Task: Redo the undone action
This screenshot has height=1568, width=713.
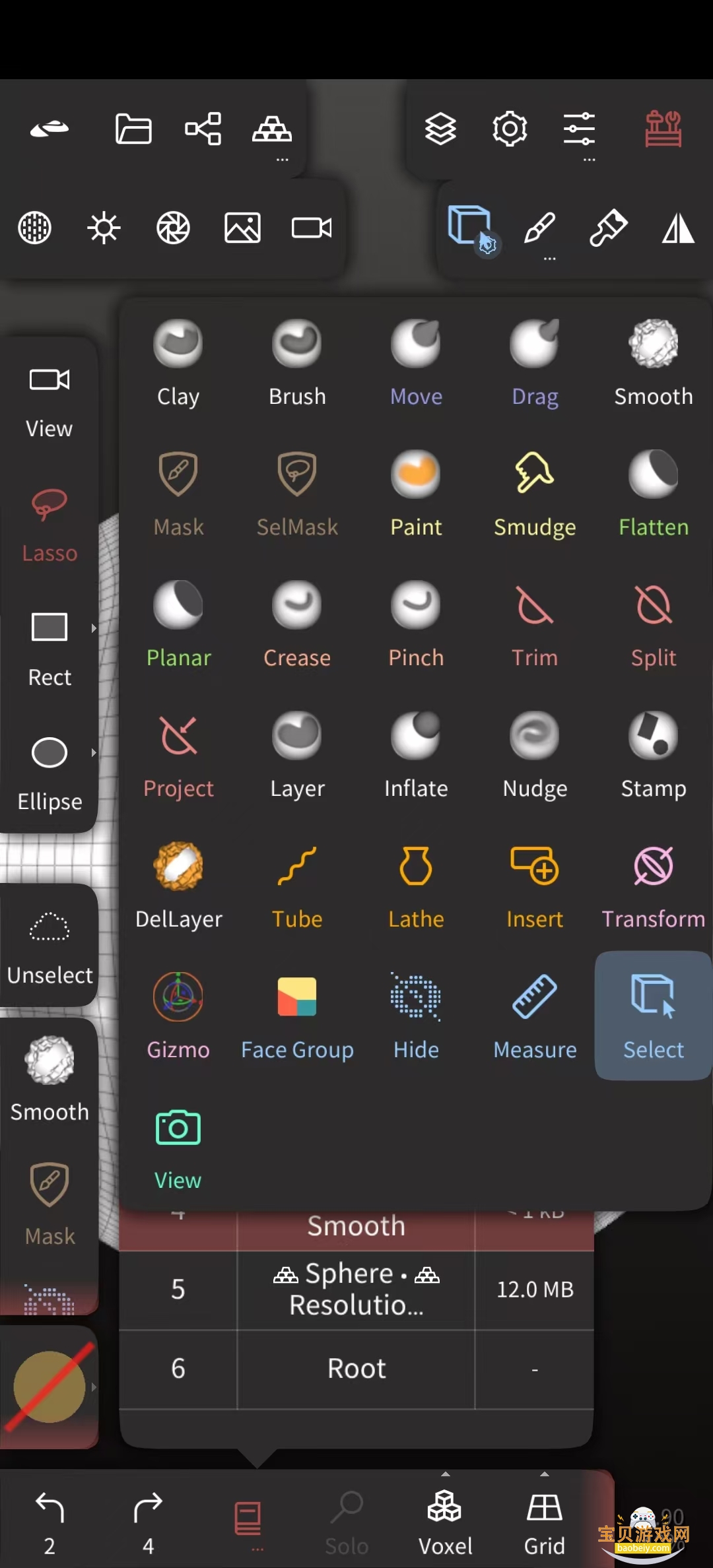Action: click(x=148, y=1518)
